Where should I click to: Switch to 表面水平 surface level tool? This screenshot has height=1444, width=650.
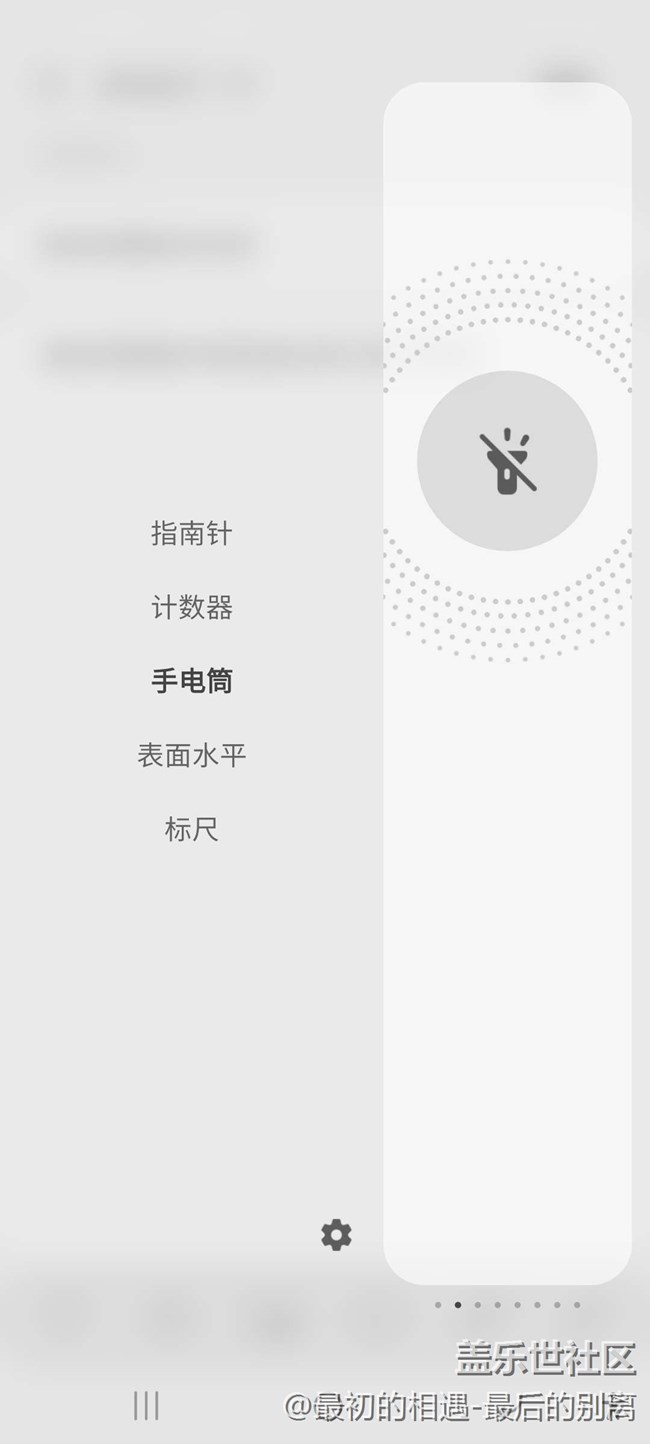tap(191, 755)
